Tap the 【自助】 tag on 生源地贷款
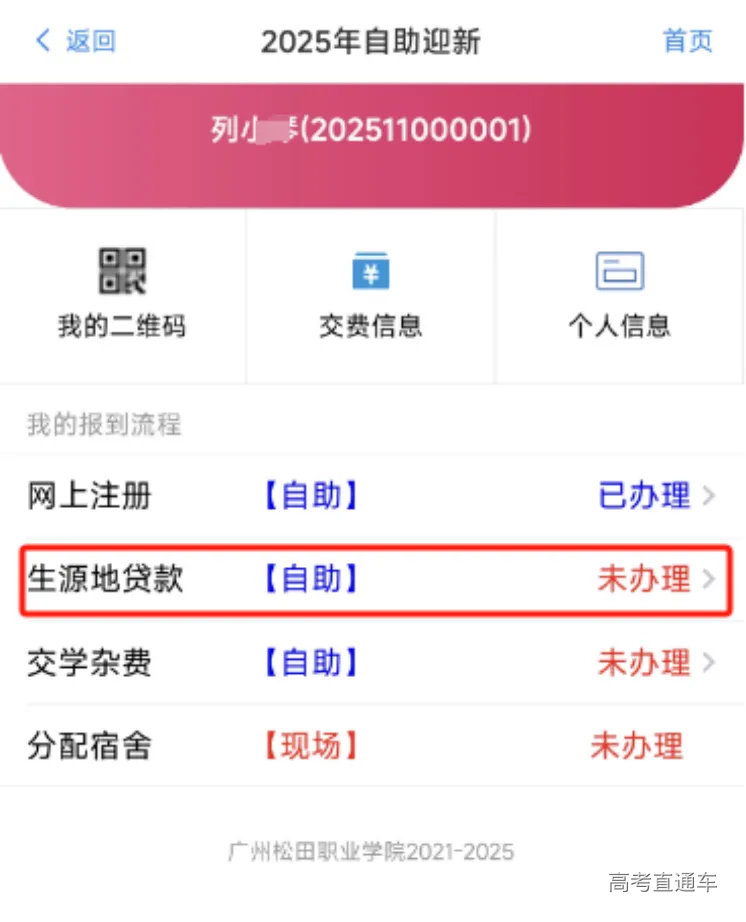 click(311, 580)
